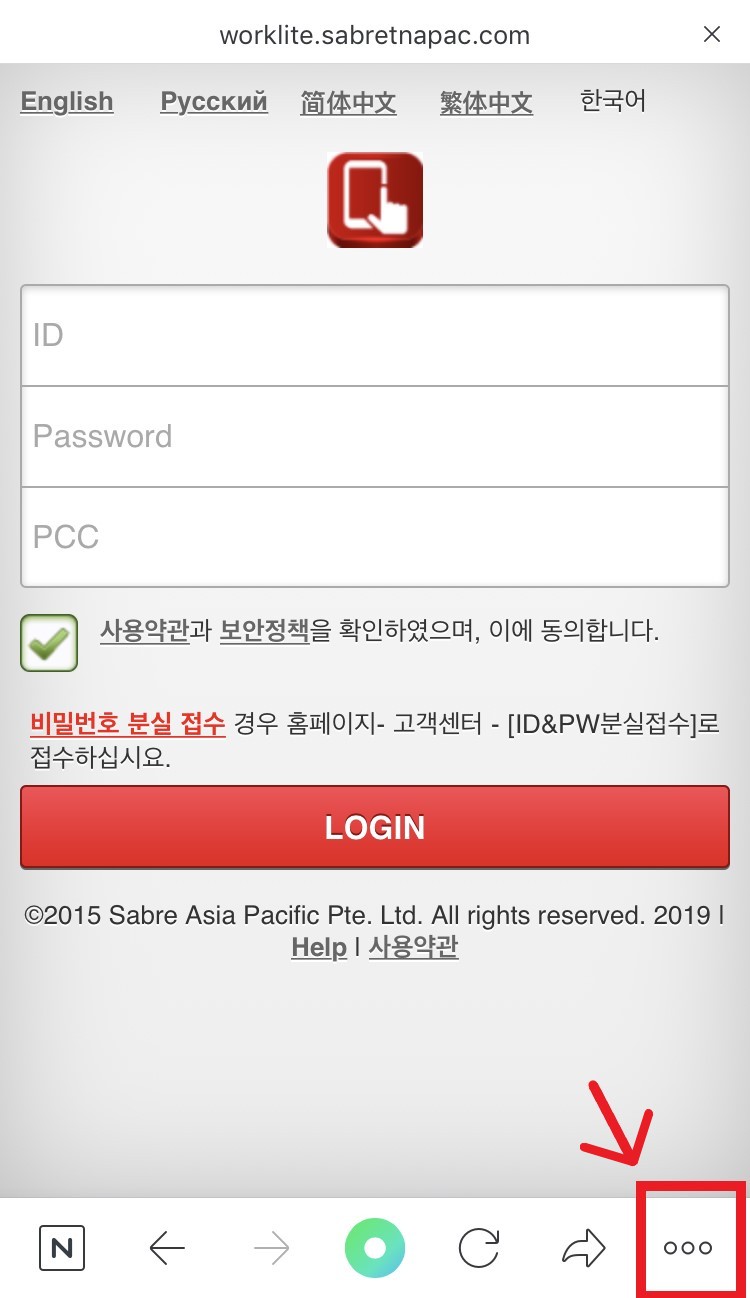Open the Help link in footer
Viewport: 750px width, 1298px height.
coord(319,947)
